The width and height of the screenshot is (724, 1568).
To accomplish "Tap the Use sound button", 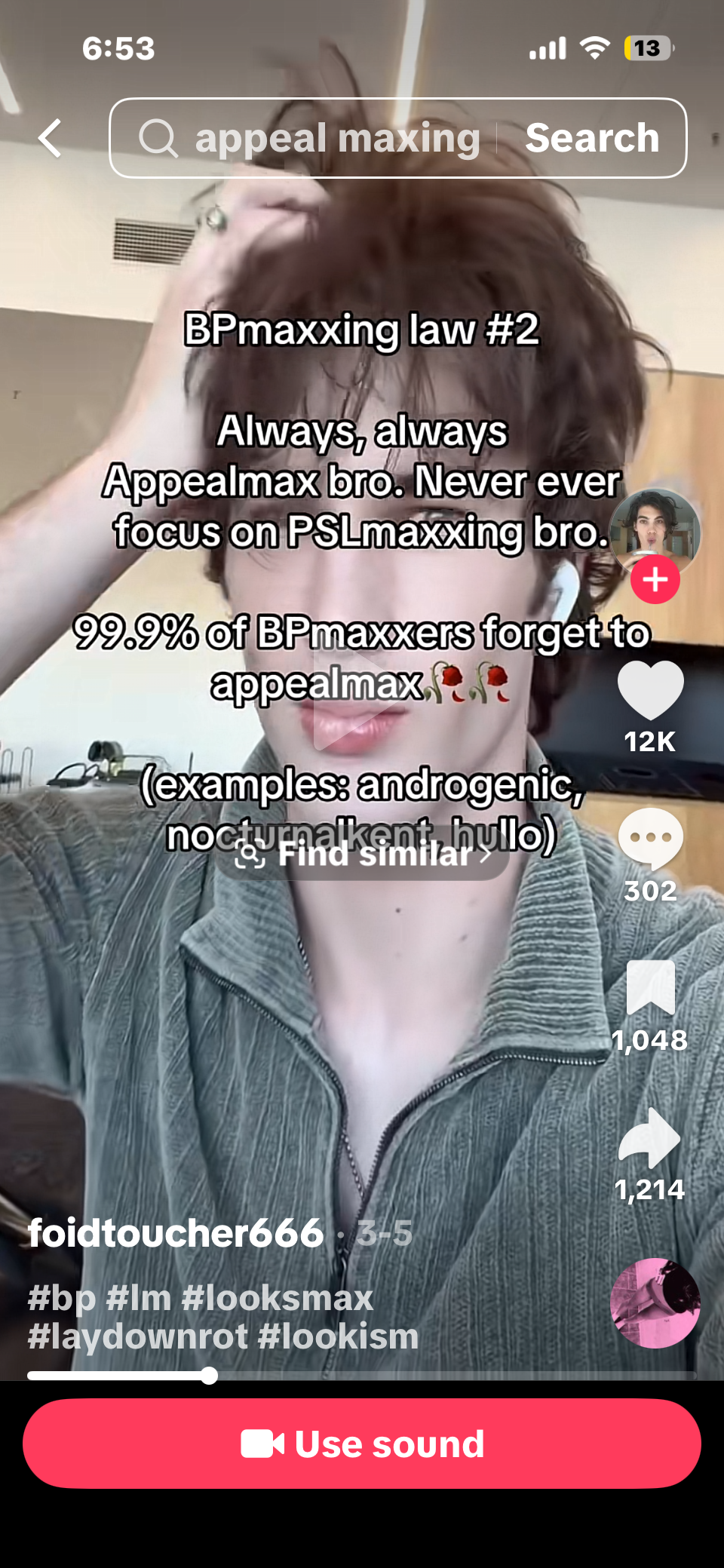I will (362, 1444).
